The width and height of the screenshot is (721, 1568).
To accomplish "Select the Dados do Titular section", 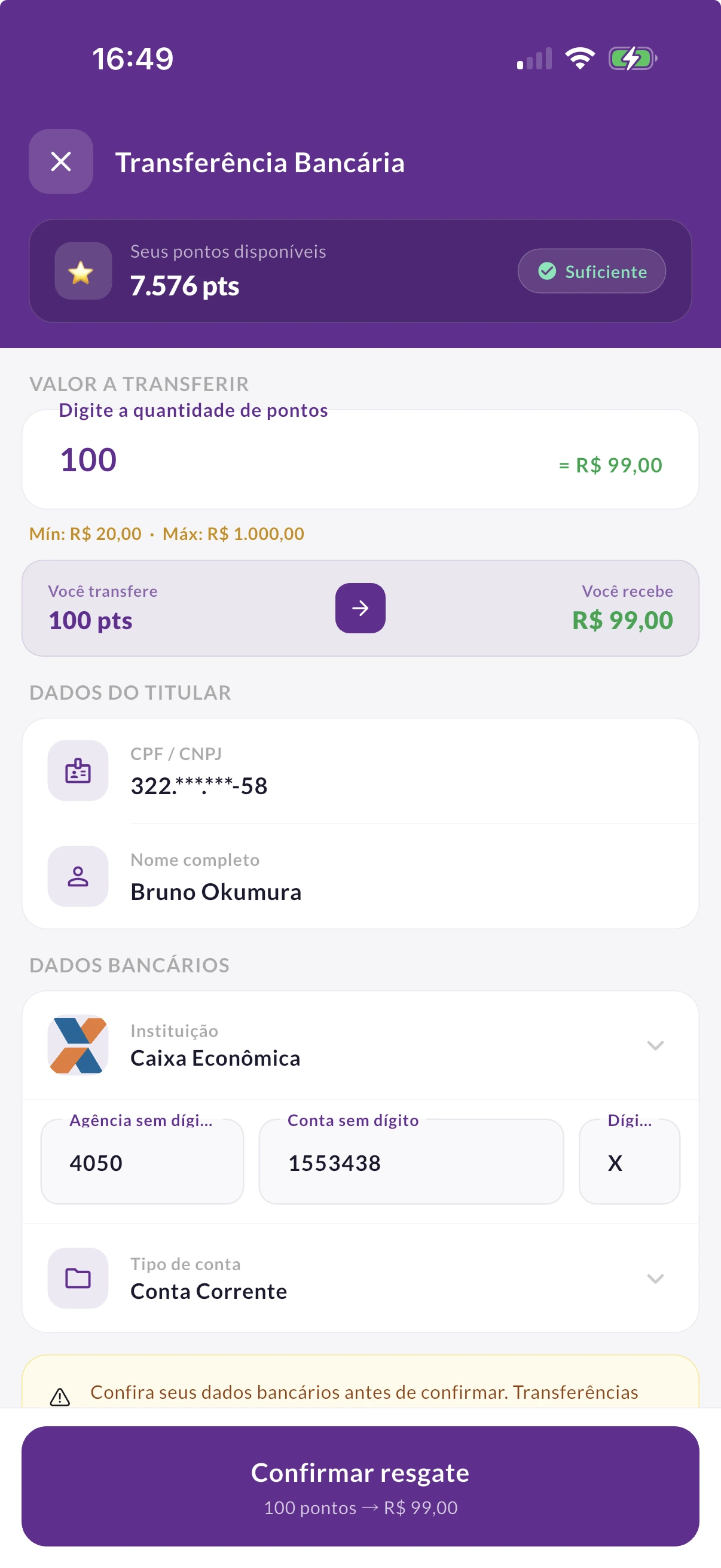I will pyautogui.click(x=130, y=692).
